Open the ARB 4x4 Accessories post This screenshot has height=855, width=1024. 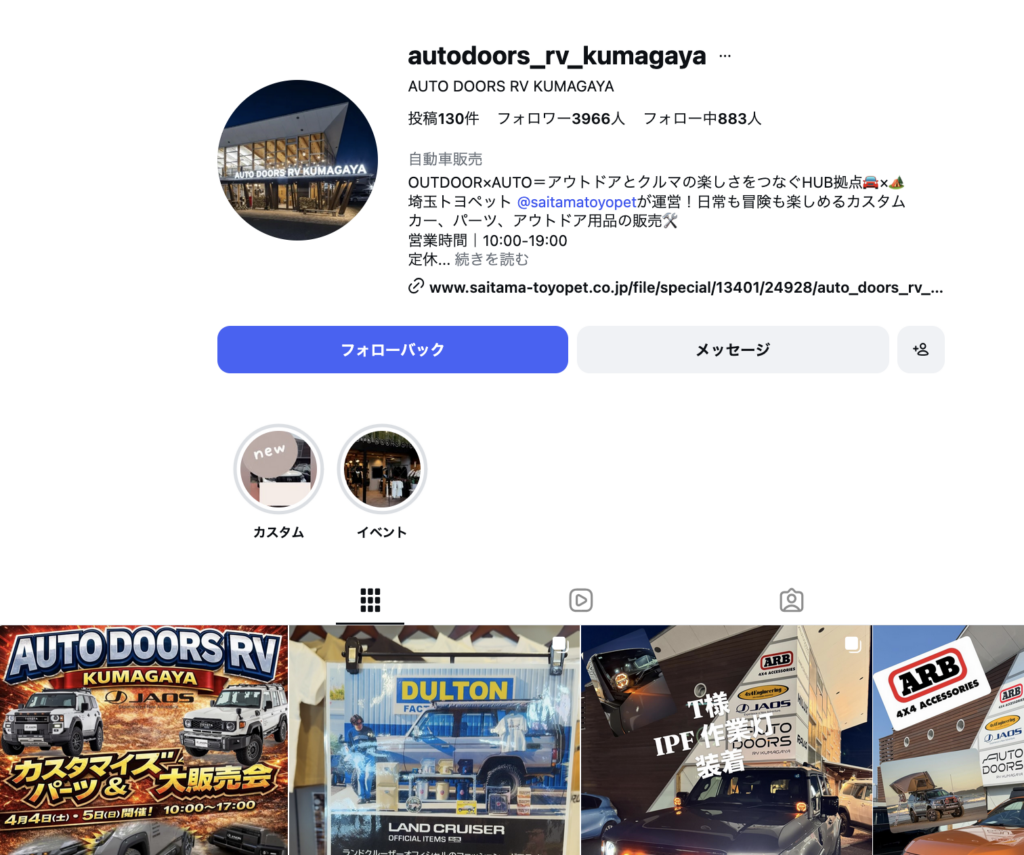(x=948, y=740)
